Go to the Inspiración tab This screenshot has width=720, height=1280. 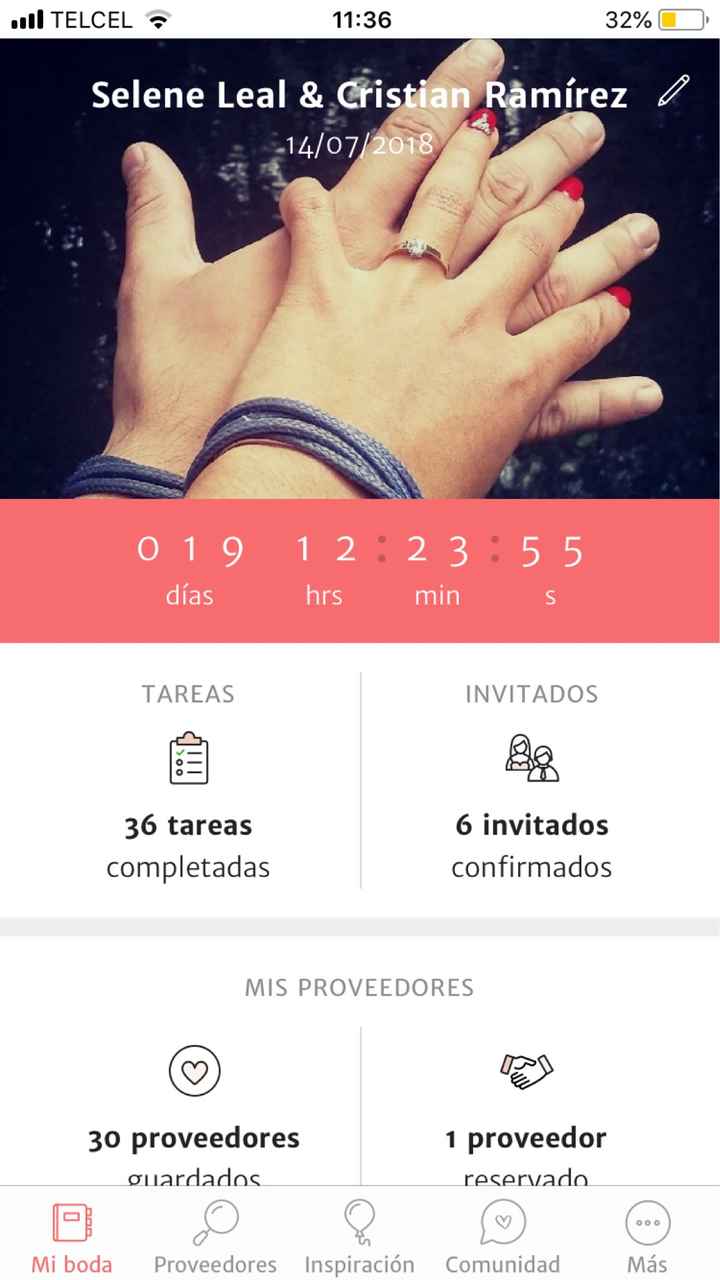359,1238
